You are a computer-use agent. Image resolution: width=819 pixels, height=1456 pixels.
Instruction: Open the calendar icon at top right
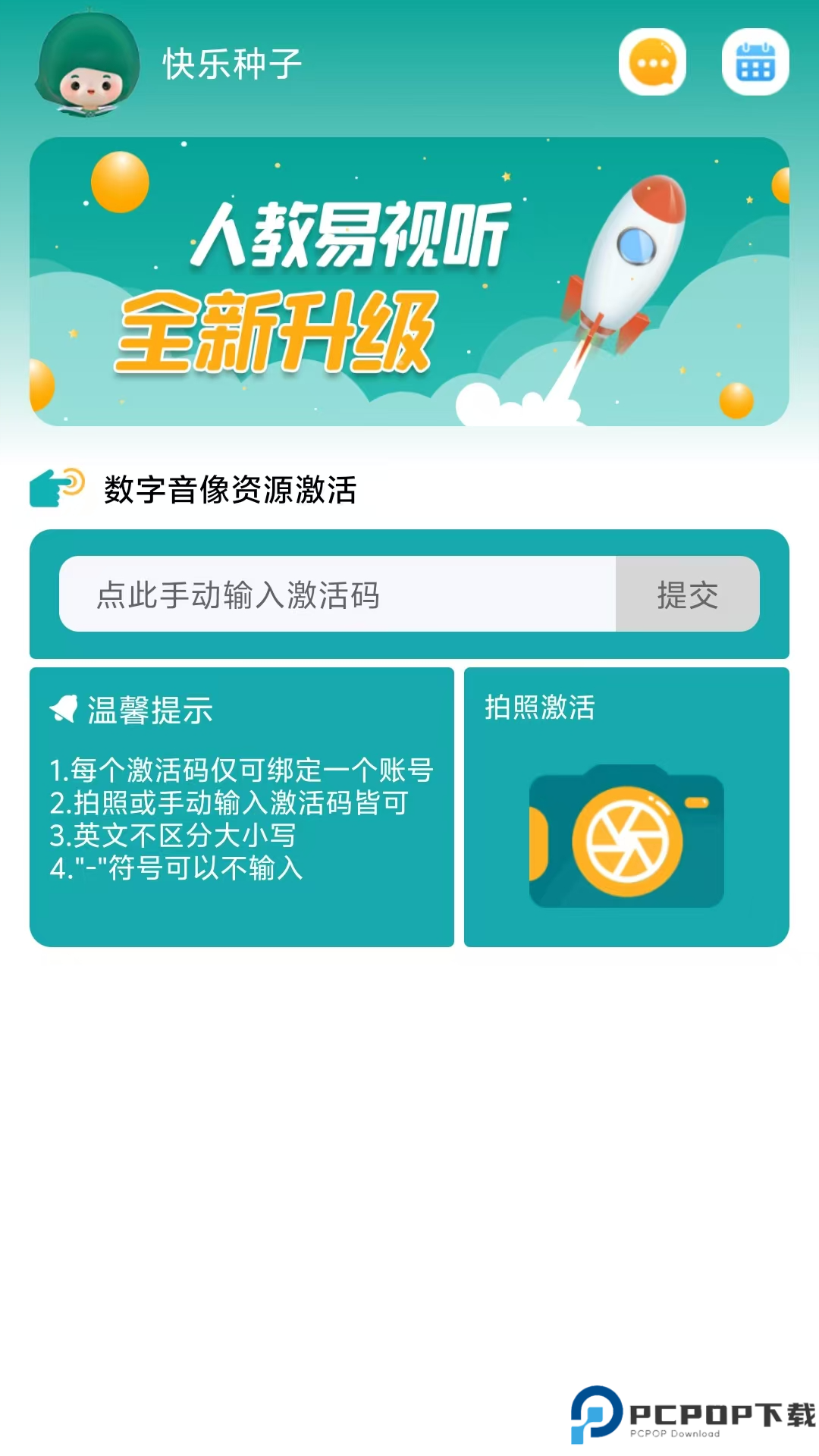point(755,64)
